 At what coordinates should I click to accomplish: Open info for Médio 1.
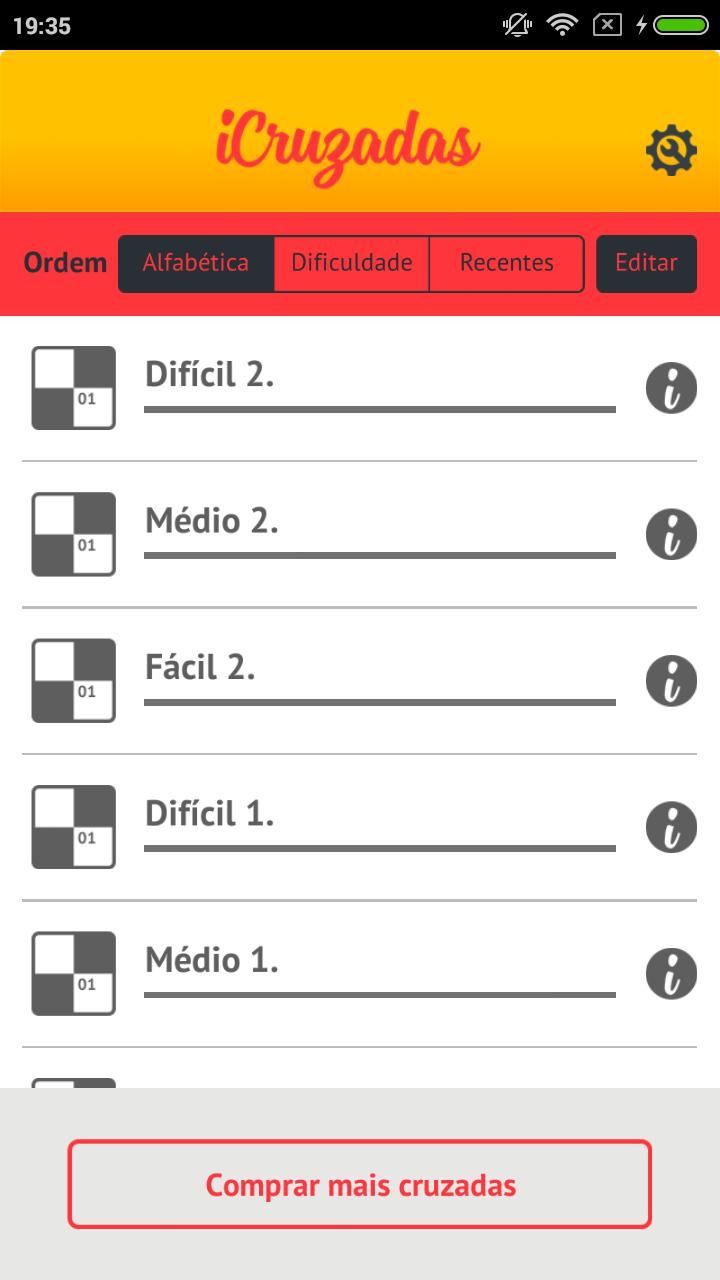(671, 974)
